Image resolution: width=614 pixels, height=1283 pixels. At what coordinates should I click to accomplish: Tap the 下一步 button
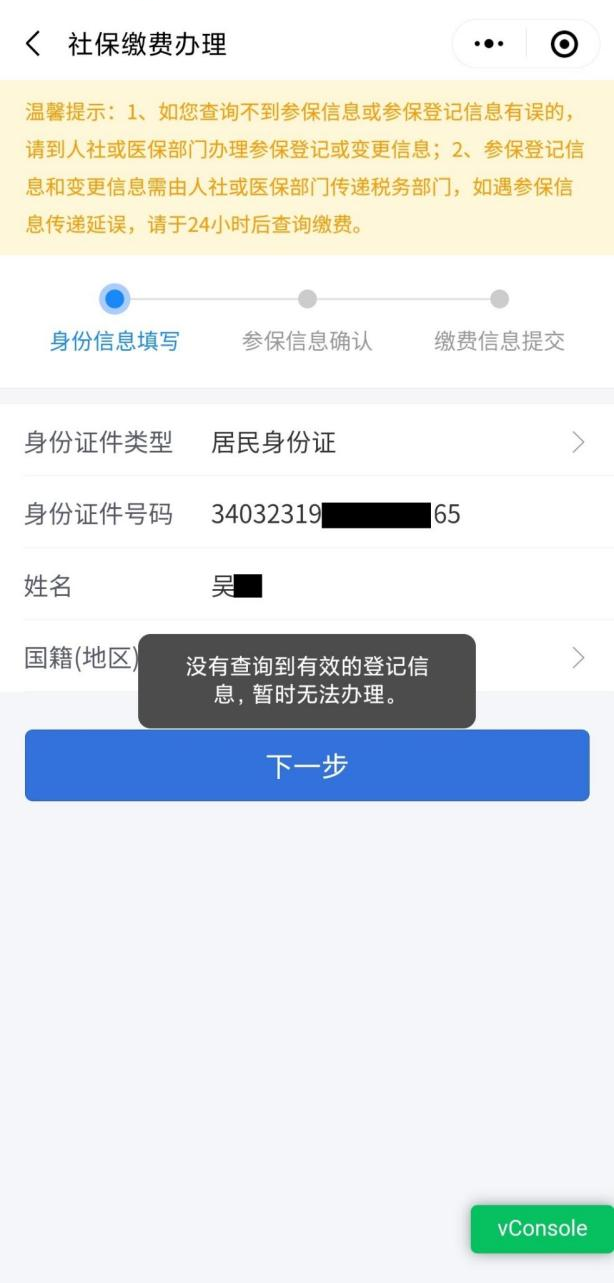click(x=307, y=765)
